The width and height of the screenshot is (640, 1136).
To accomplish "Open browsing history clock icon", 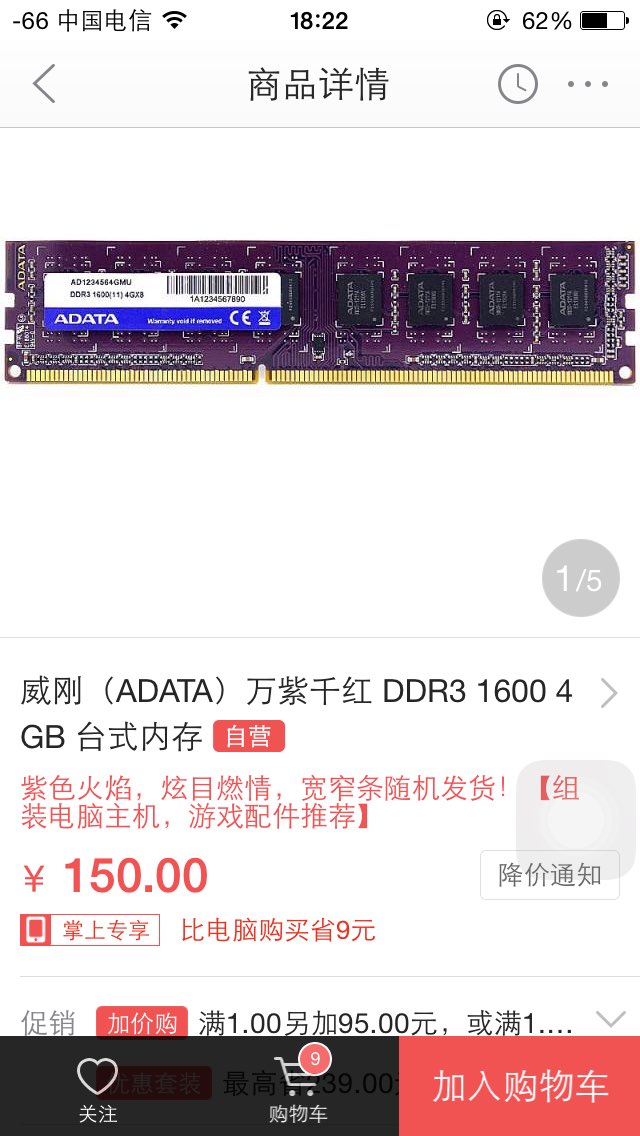I will pyautogui.click(x=518, y=85).
